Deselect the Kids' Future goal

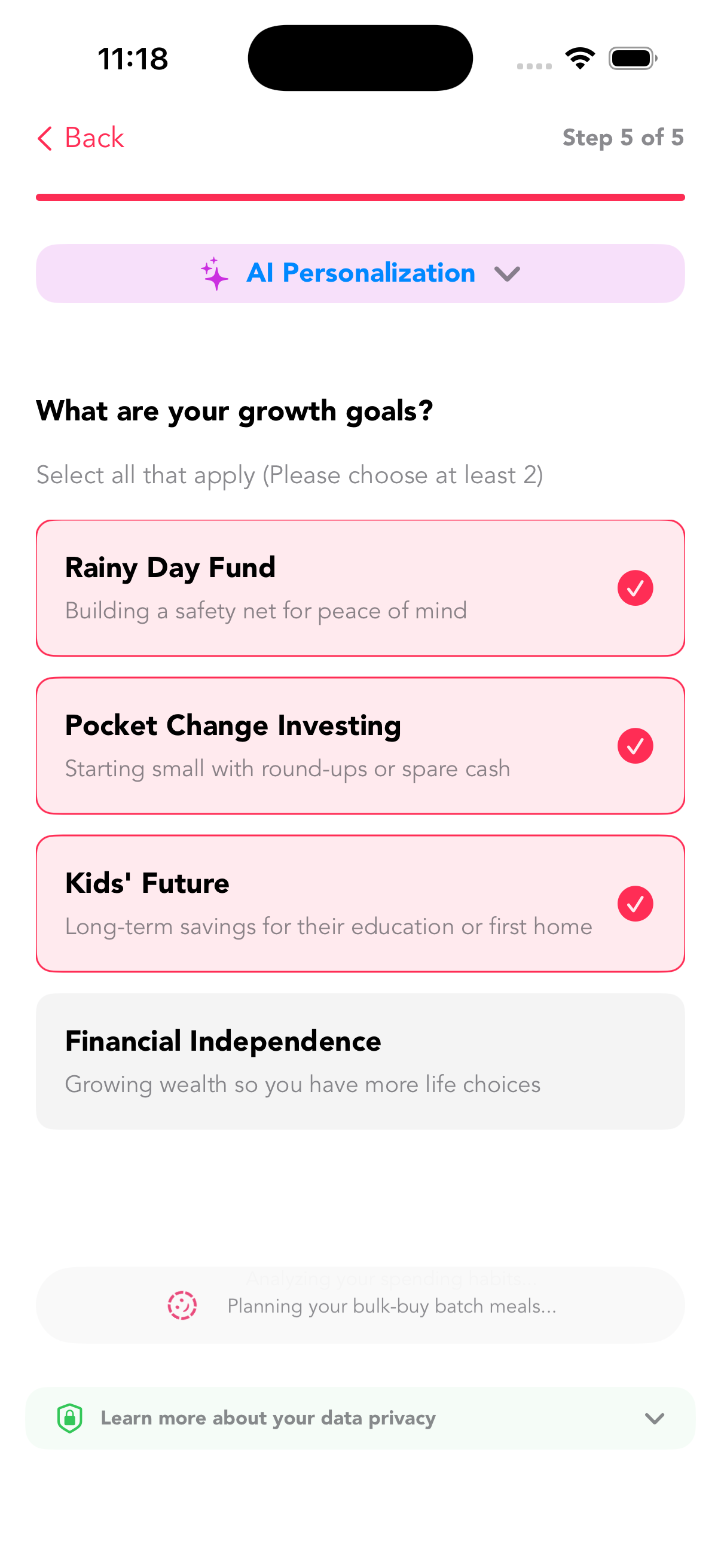(360, 903)
